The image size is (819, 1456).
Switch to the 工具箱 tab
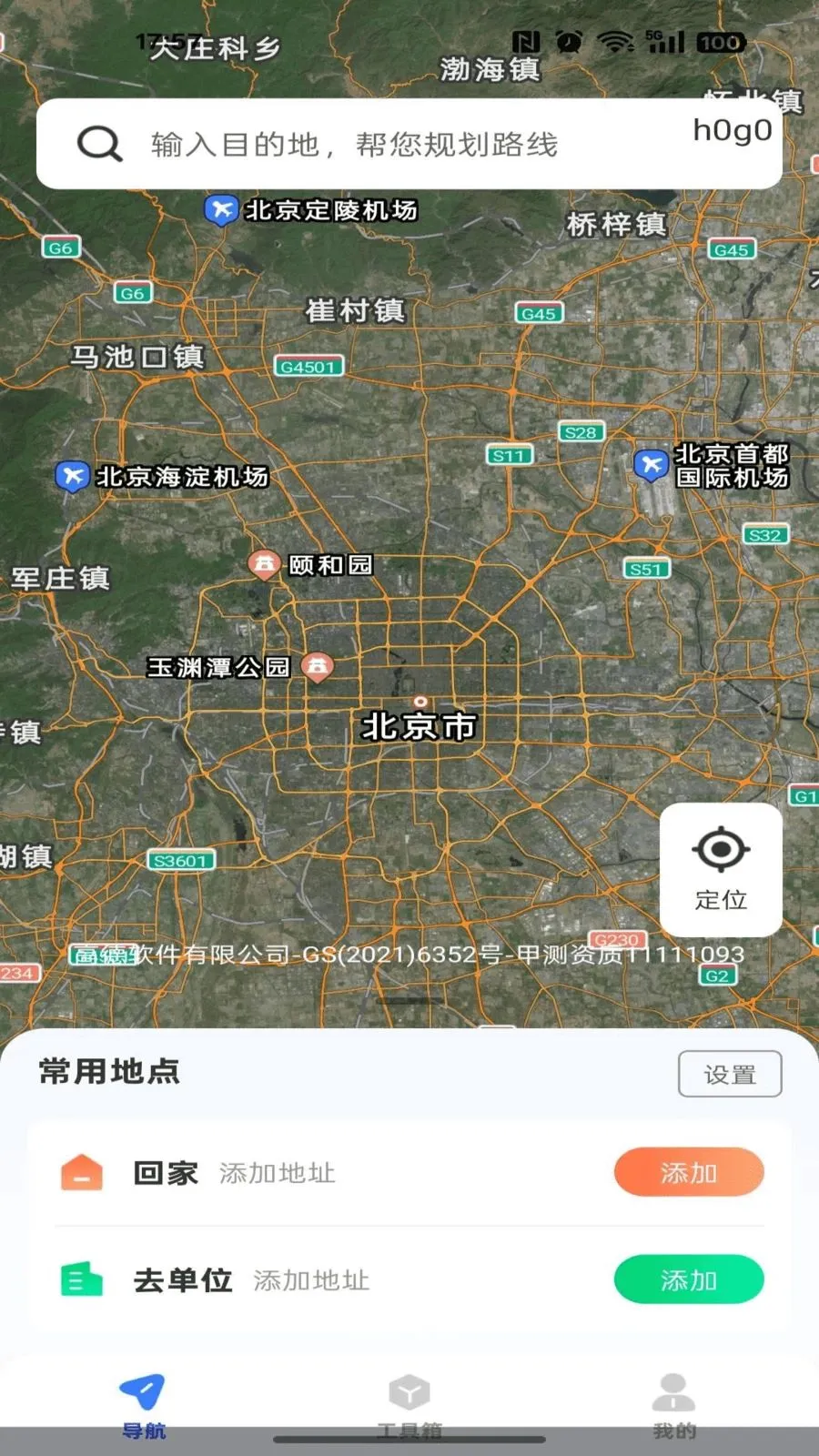(x=409, y=1406)
